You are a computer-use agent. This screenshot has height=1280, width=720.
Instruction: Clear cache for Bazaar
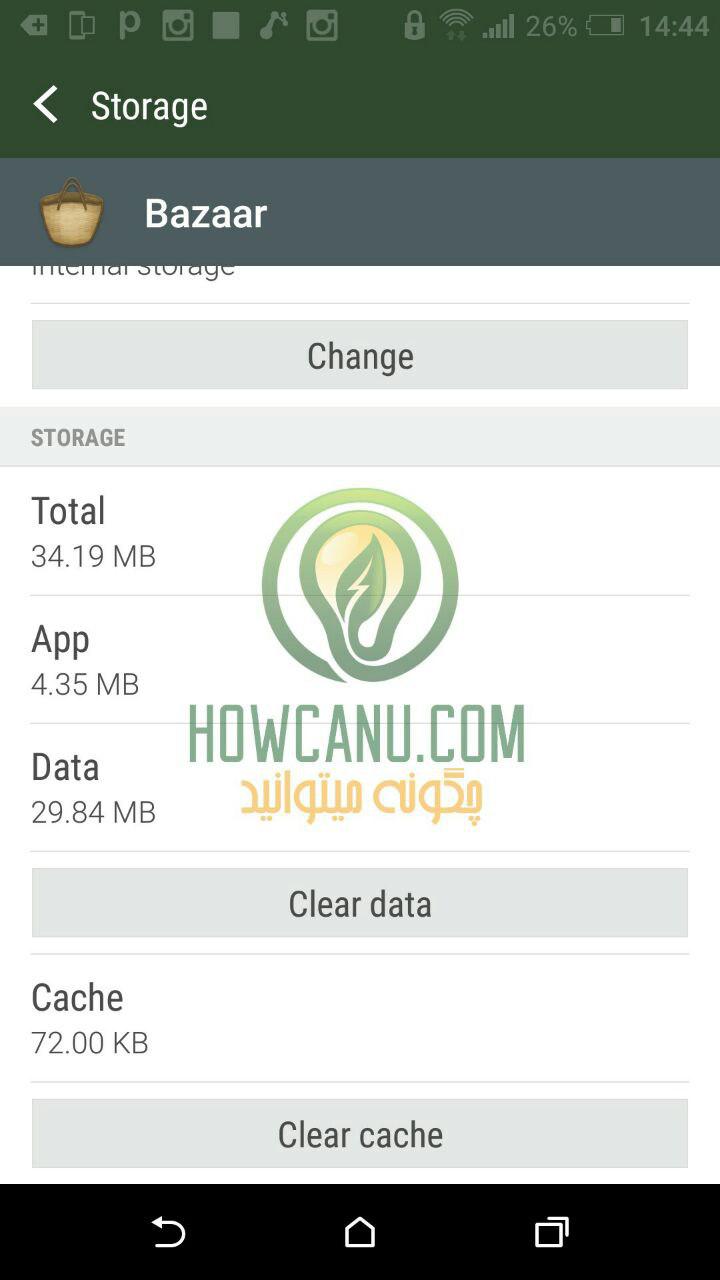click(x=360, y=1133)
